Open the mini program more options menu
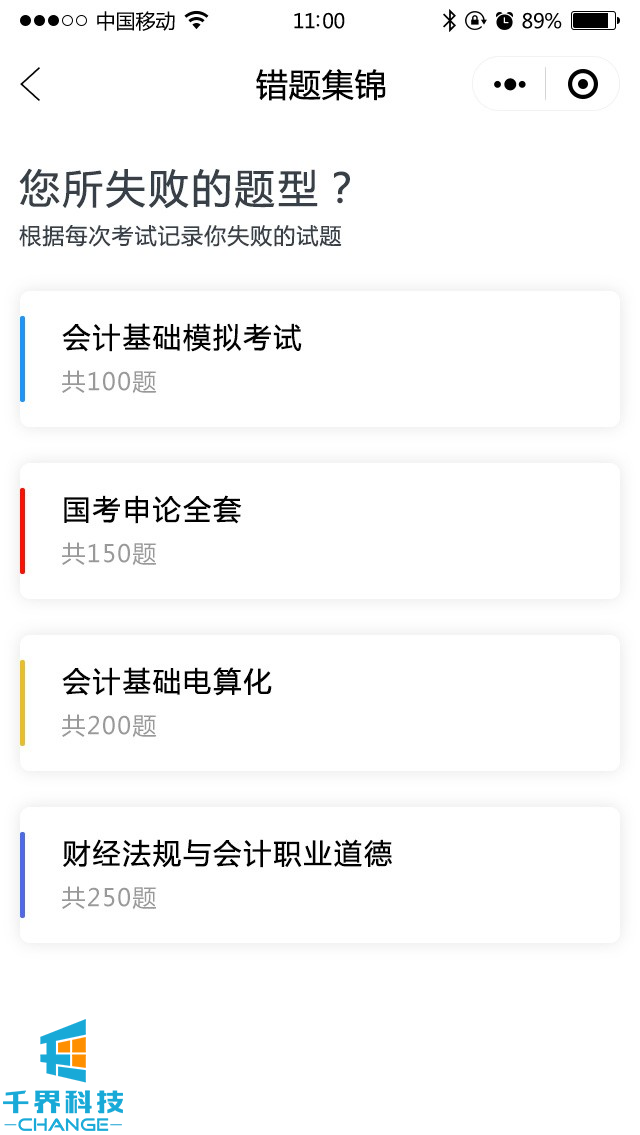 click(510, 85)
